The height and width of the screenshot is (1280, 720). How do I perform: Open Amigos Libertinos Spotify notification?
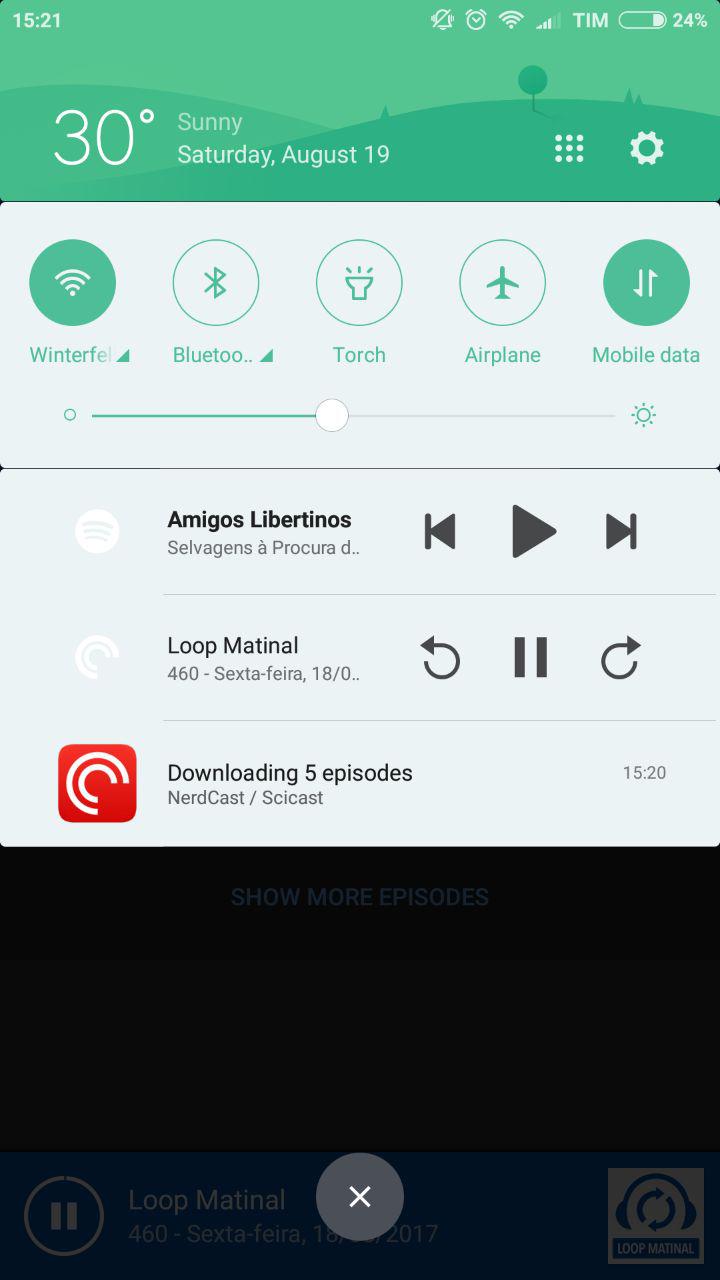tap(259, 532)
